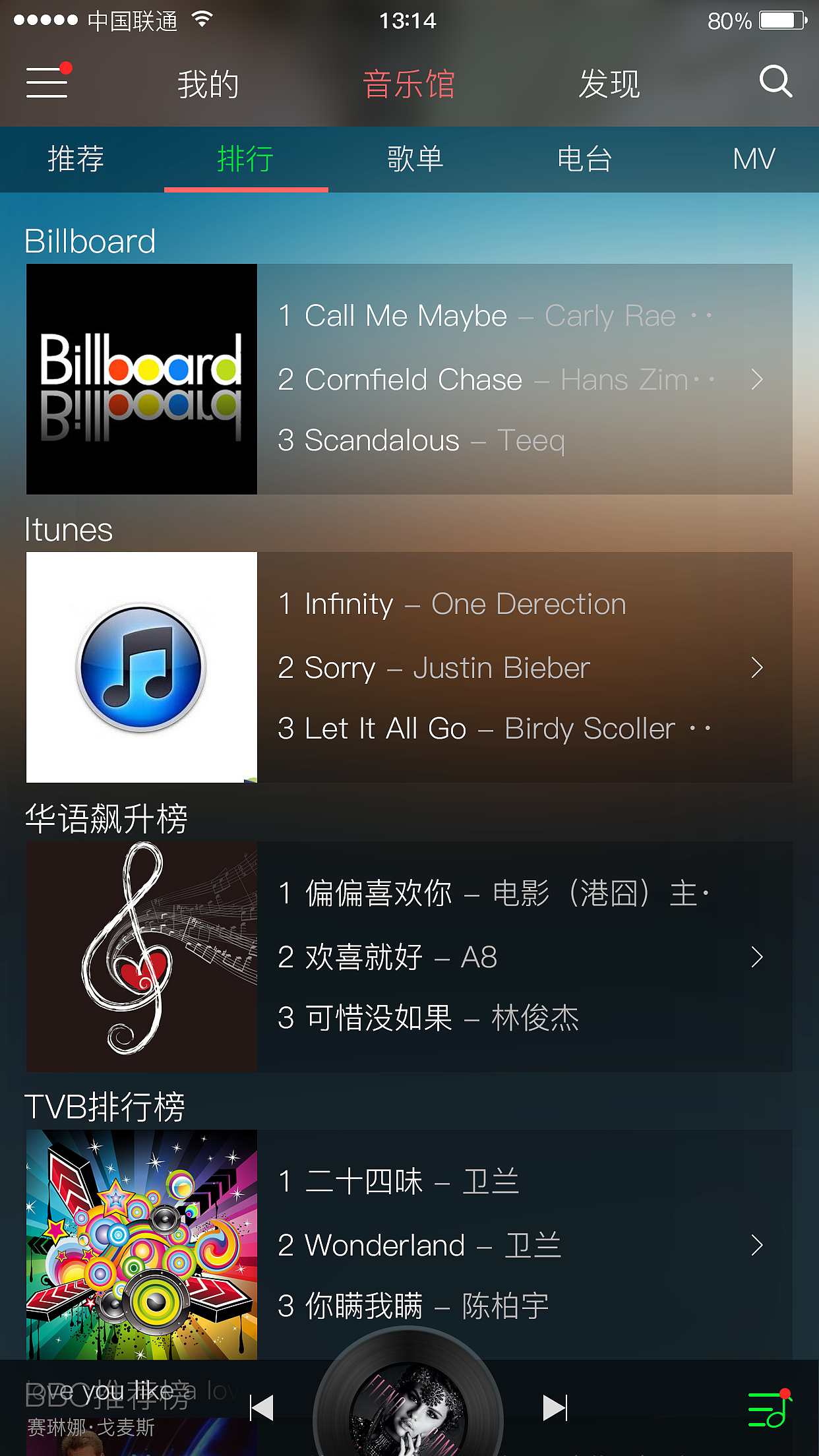Click the Billboard chart cover art
819x1456 pixels.
coord(140,378)
